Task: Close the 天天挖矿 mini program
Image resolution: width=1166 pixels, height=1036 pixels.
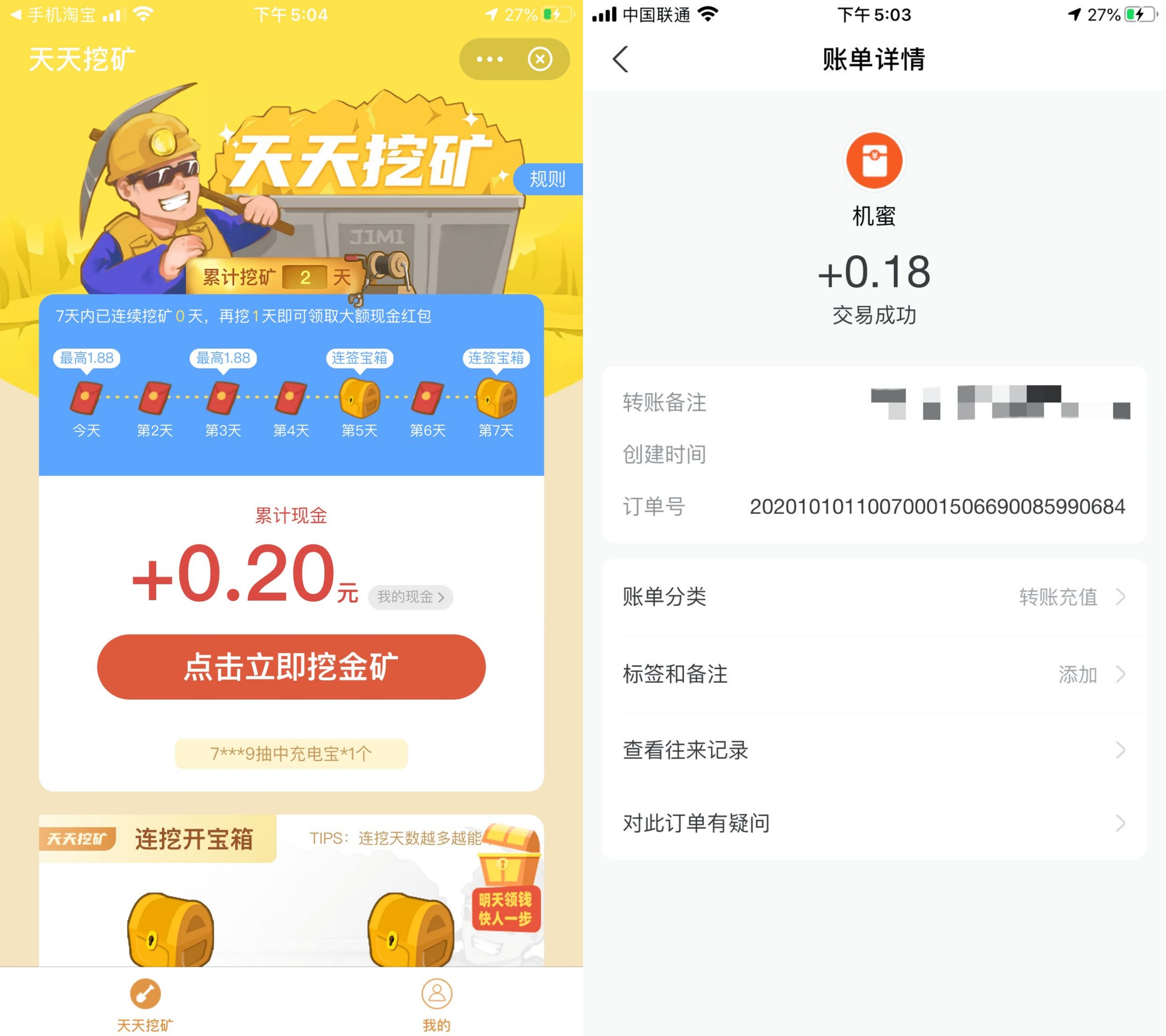Action: [540, 59]
